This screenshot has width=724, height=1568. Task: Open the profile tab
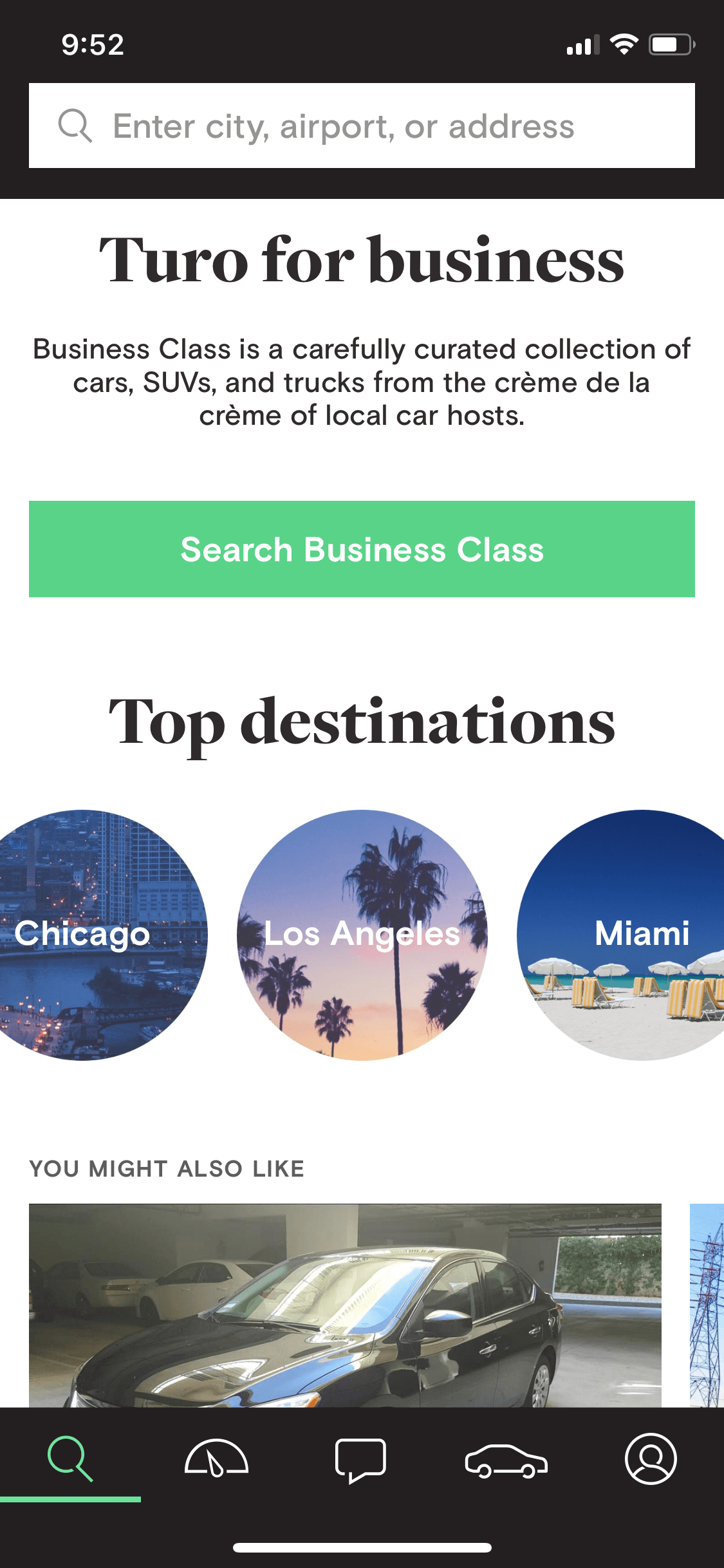[651, 1459]
